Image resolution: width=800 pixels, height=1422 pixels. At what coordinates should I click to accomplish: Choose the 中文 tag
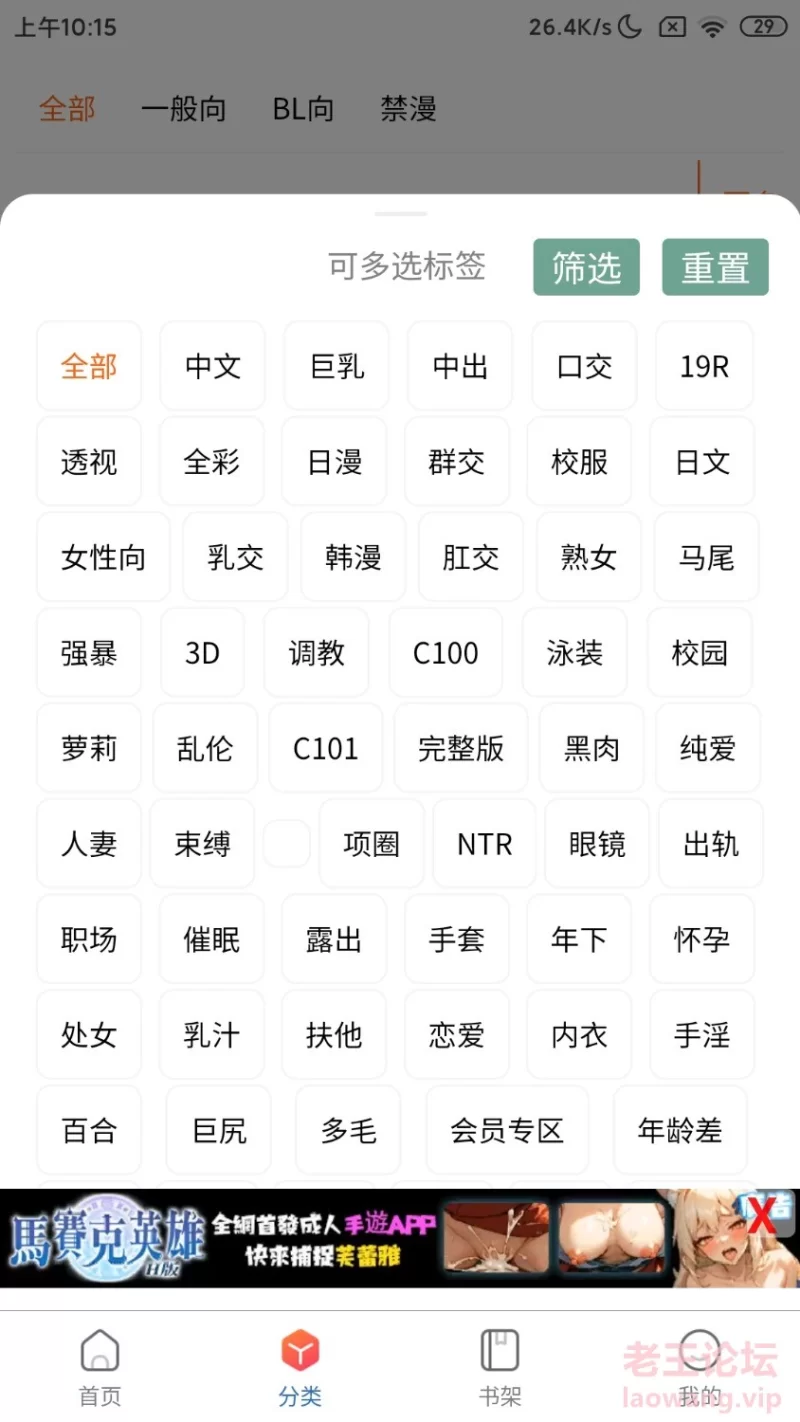213,366
